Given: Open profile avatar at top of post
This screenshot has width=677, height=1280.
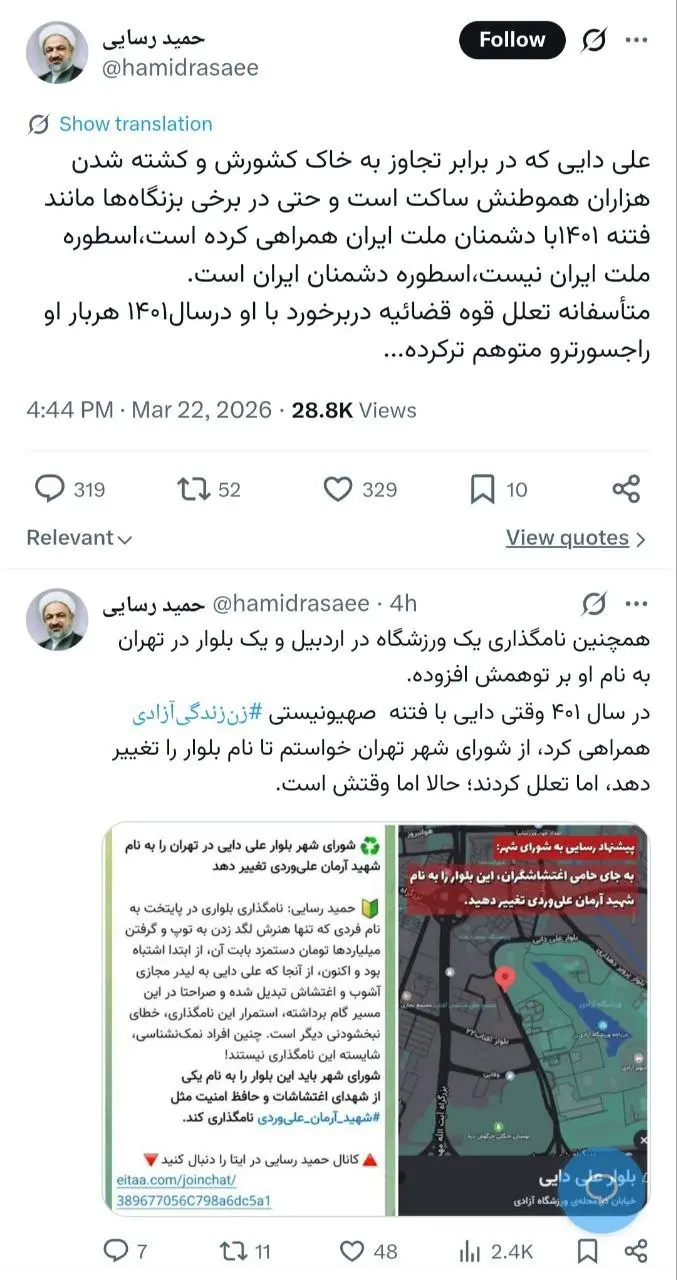Looking at the screenshot, I should [x=56, y=53].
